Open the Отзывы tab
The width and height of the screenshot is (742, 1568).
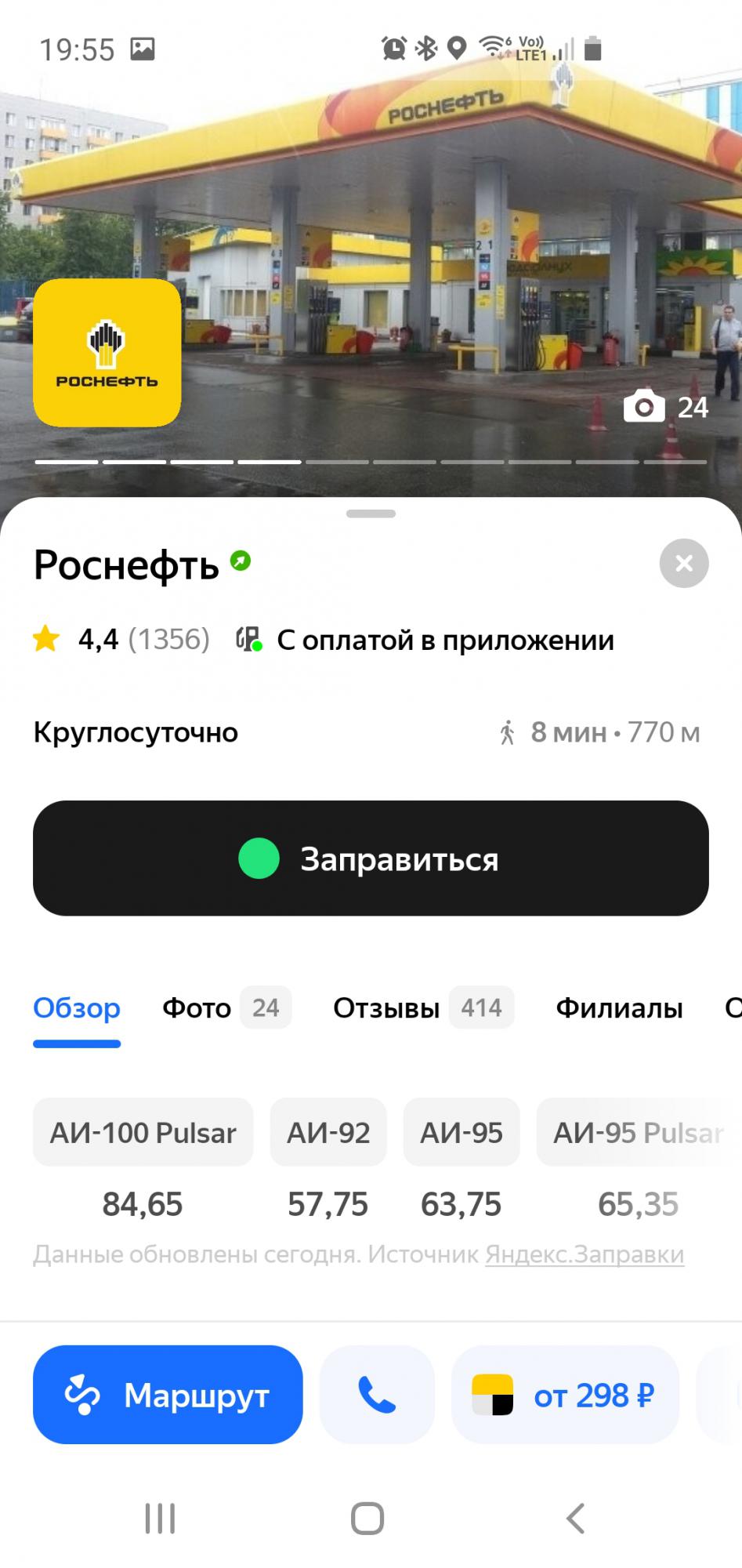pyautogui.click(x=422, y=1008)
